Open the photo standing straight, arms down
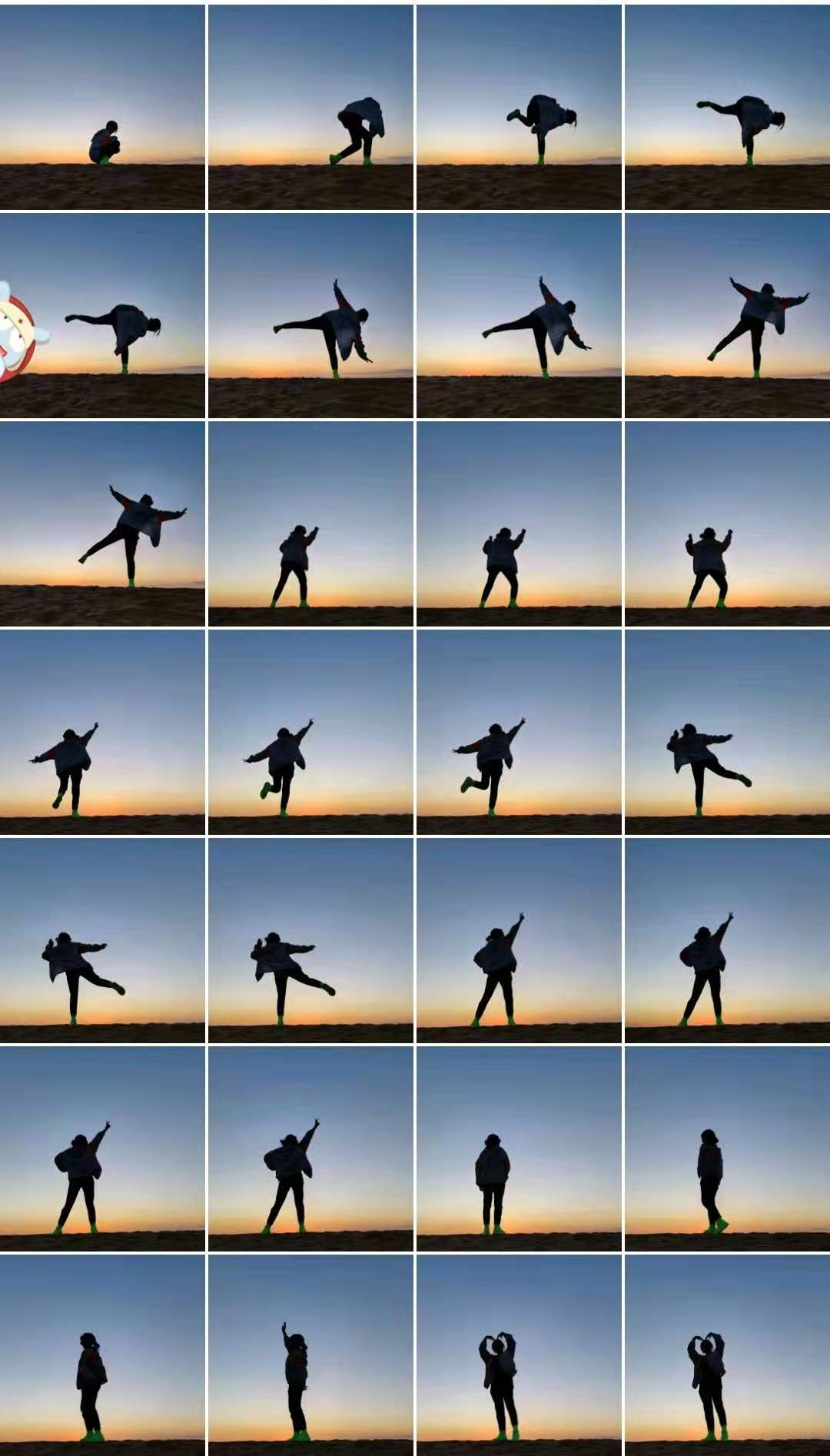 tap(519, 1149)
